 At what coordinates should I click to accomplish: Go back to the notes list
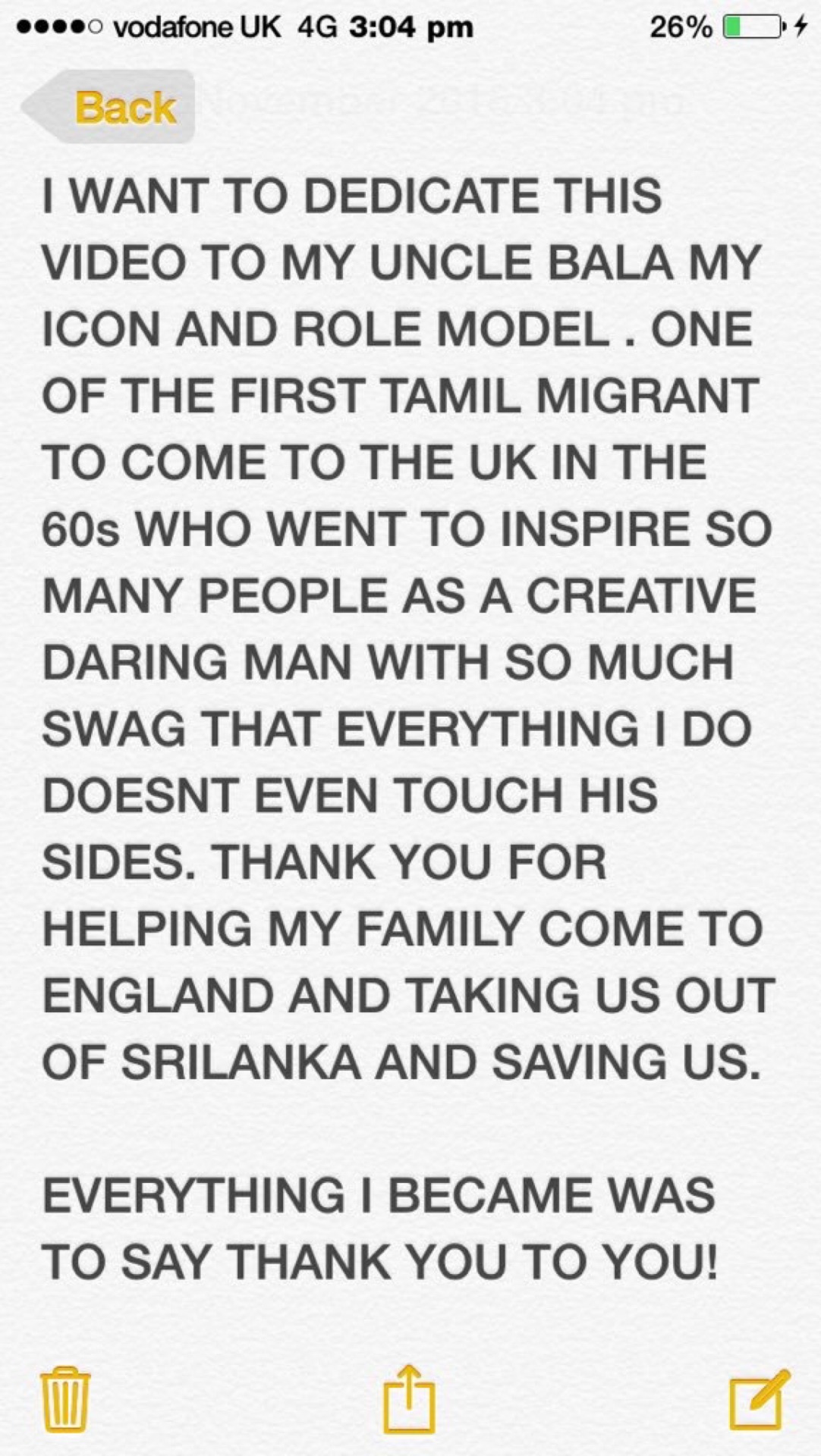coord(114,107)
